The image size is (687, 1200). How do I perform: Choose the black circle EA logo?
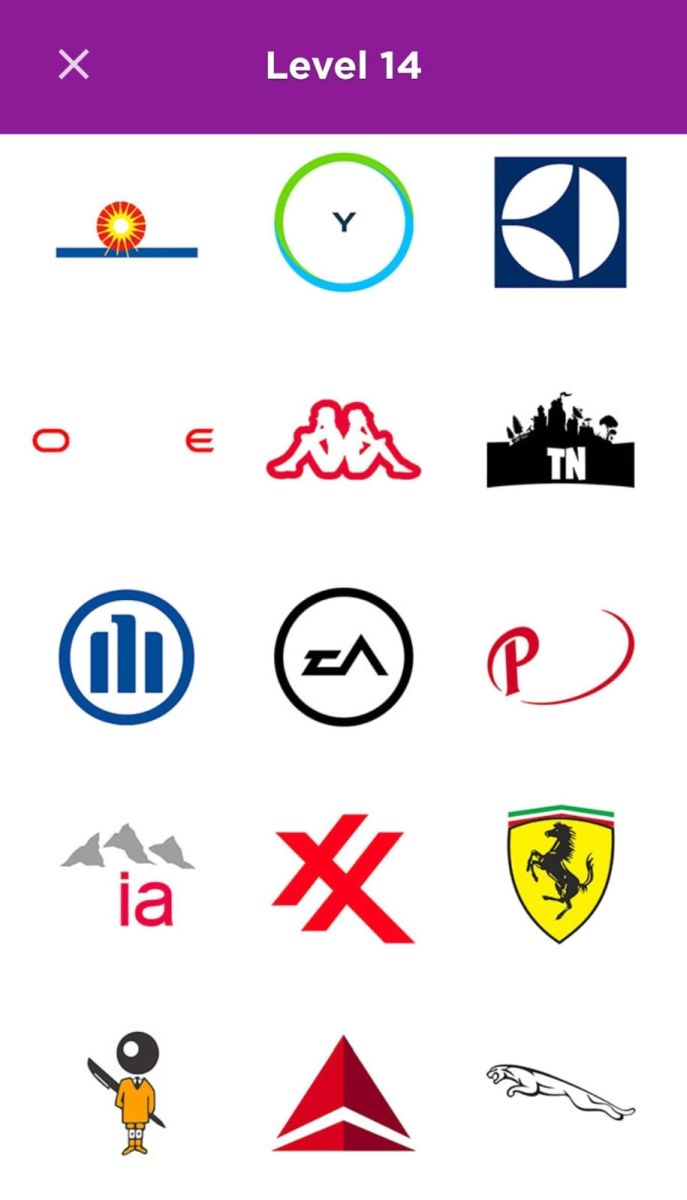click(x=343, y=657)
